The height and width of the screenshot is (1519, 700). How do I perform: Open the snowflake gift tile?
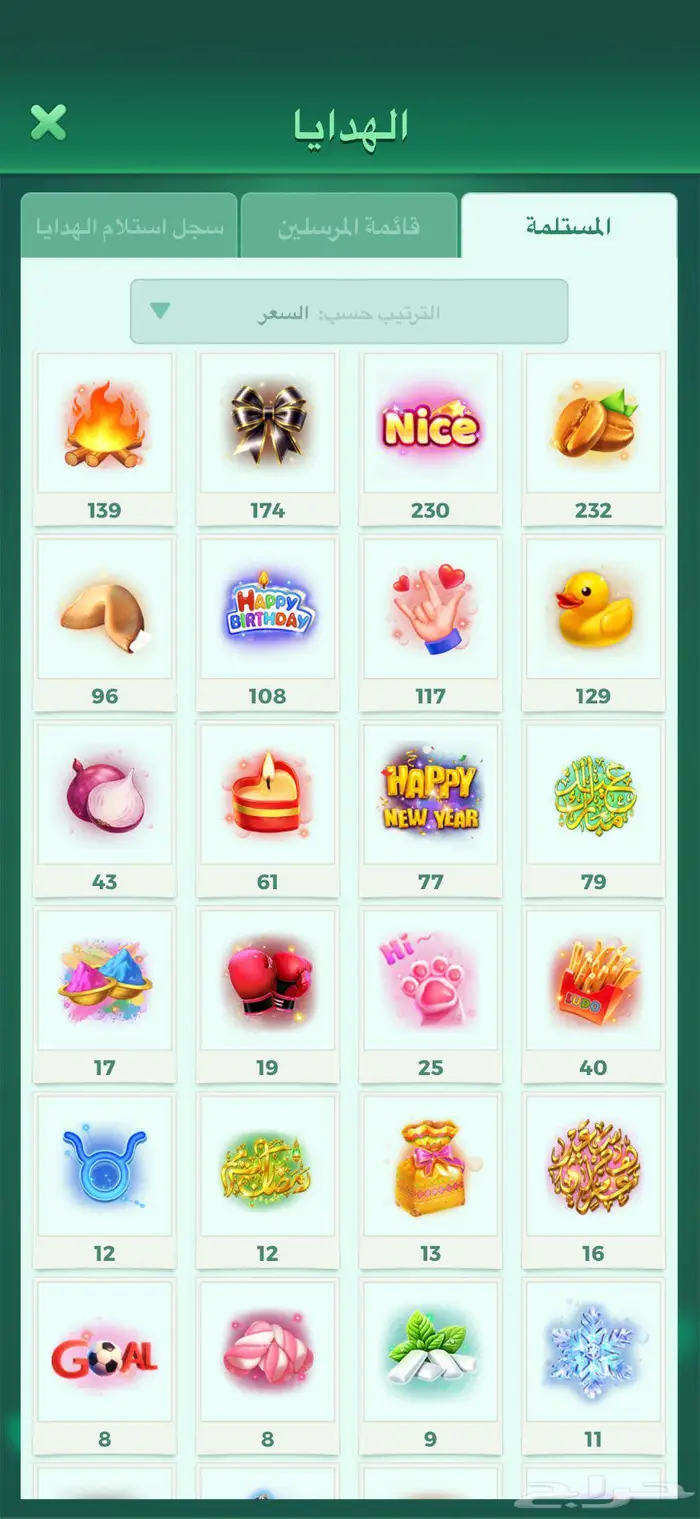pos(593,1367)
